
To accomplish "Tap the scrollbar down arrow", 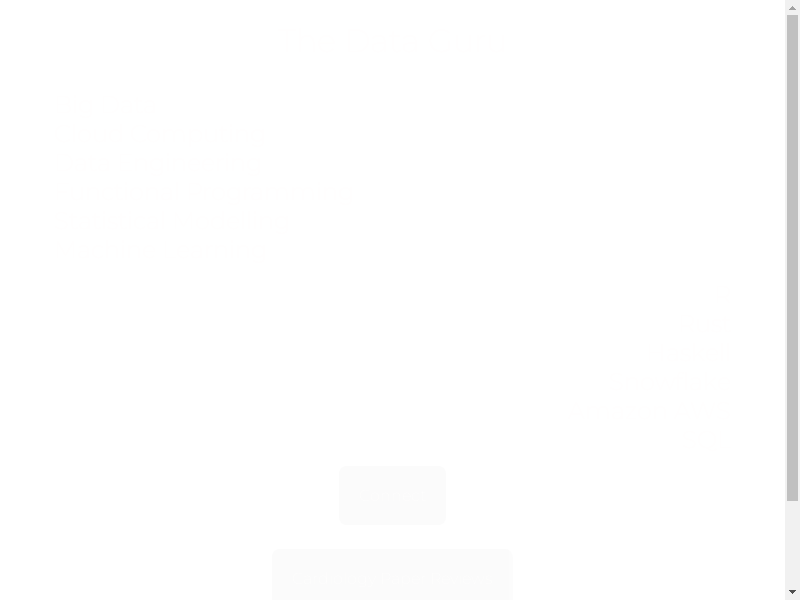I will pyautogui.click(x=792, y=592).
